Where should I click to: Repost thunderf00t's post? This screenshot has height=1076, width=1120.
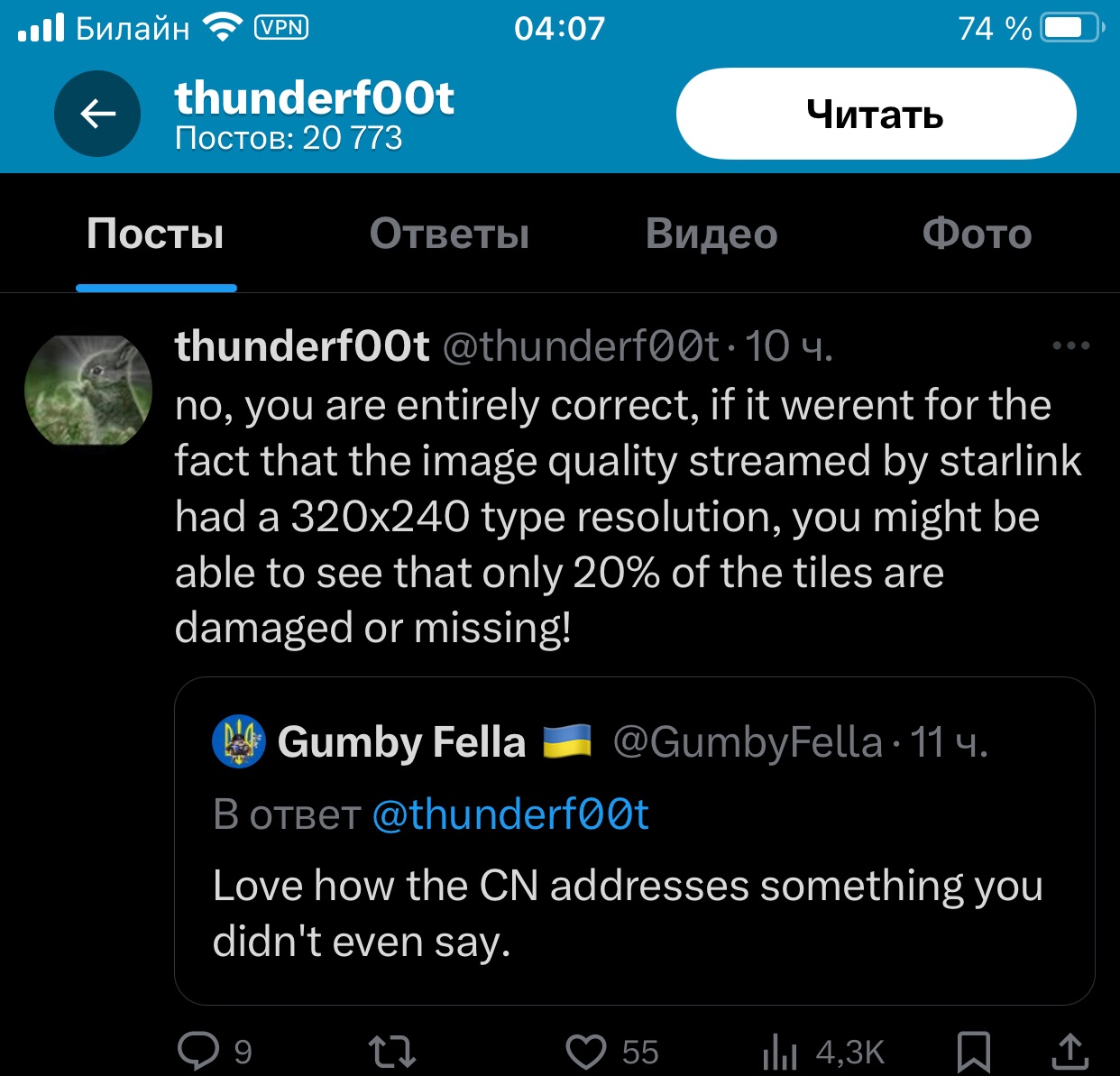point(392,1051)
